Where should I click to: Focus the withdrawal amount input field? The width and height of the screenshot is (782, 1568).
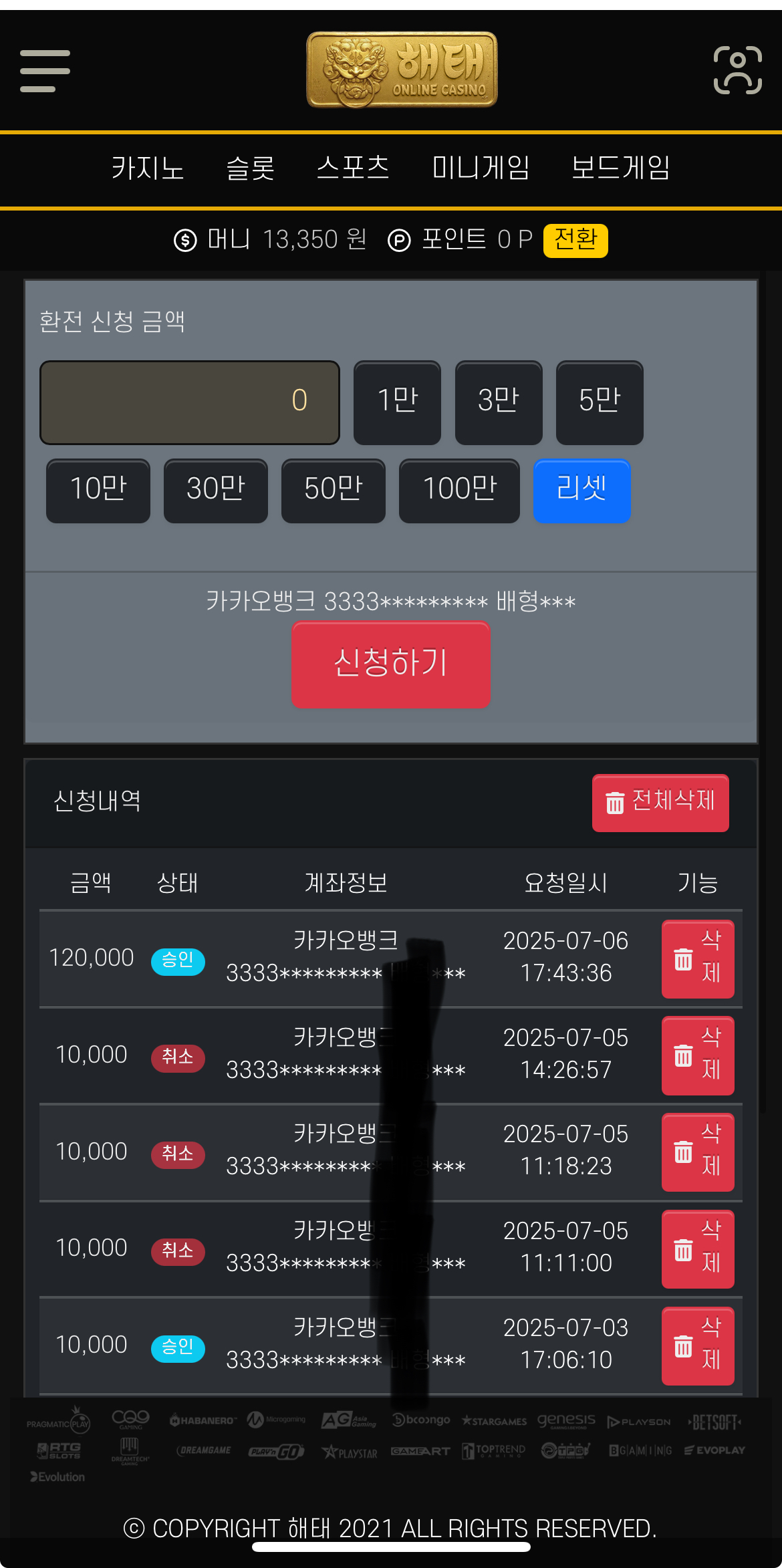(x=190, y=402)
